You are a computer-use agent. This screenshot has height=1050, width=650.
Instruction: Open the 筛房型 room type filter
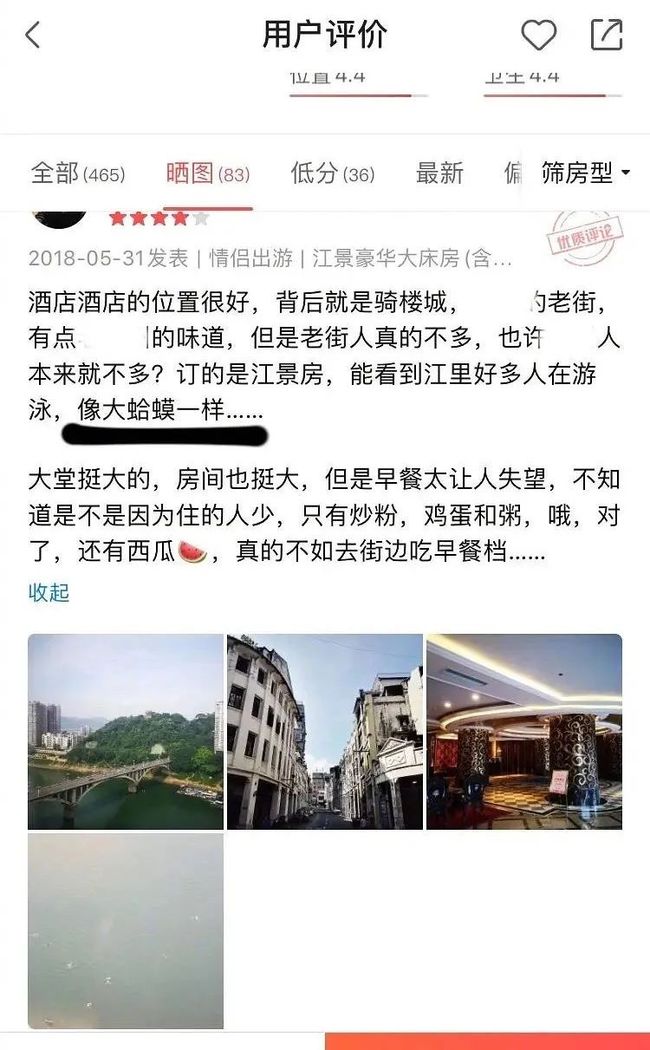tap(586, 173)
